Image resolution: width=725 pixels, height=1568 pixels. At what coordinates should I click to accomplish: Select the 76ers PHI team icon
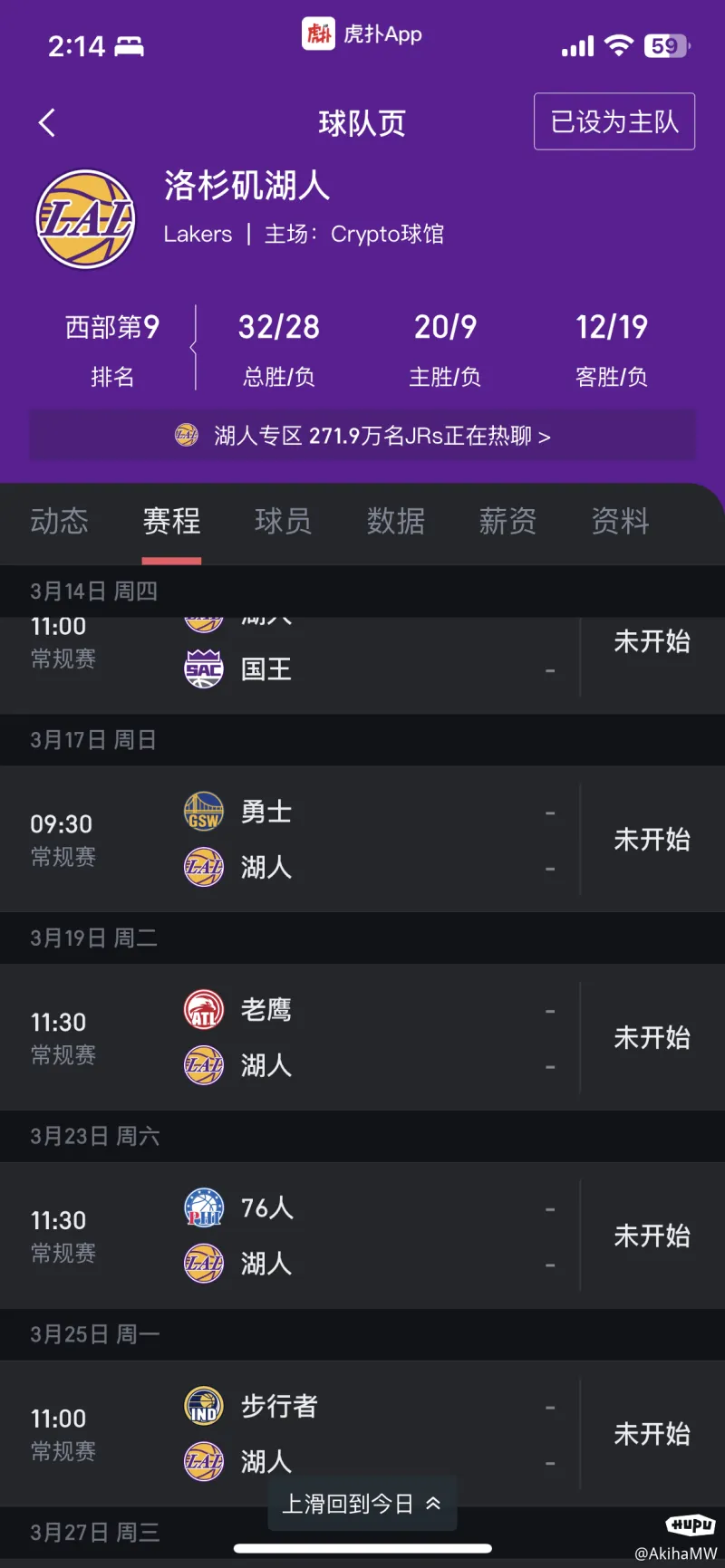tap(203, 1208)
